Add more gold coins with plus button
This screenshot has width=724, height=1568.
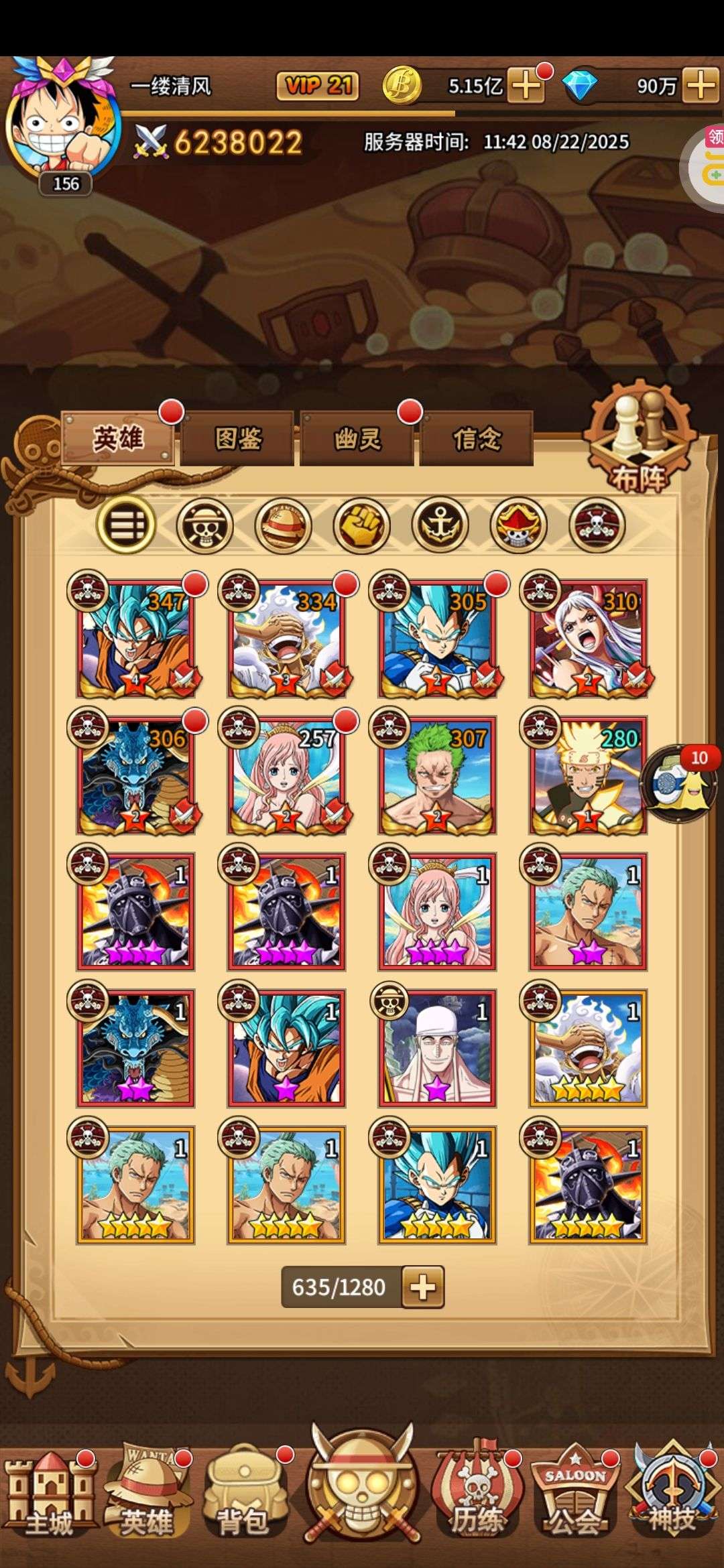coord(526,86)
